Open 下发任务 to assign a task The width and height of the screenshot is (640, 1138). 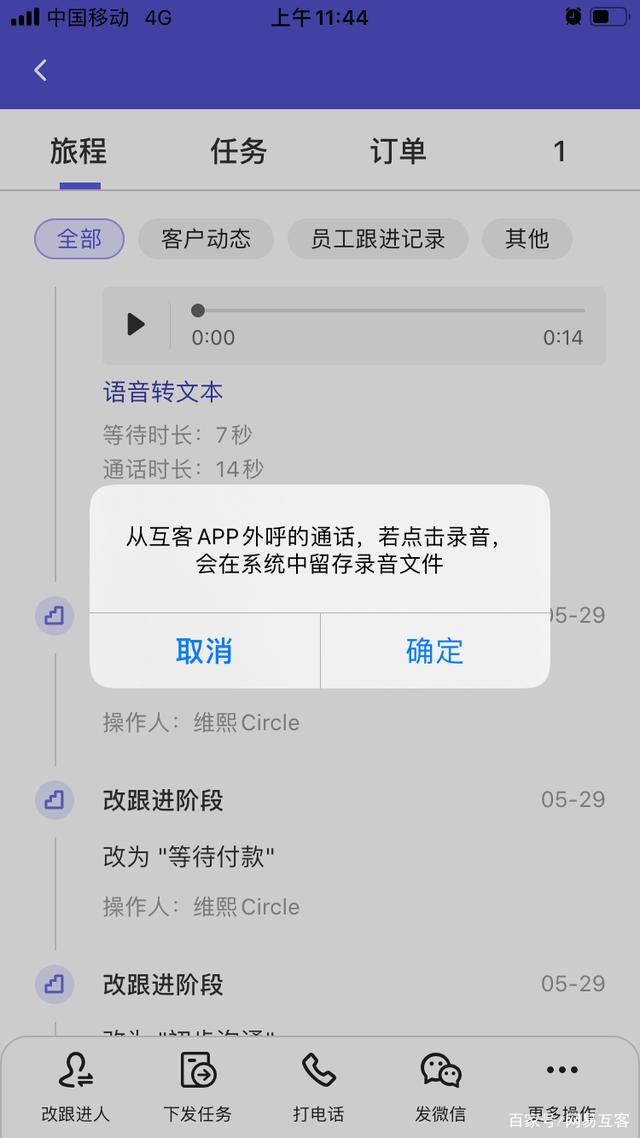click(x=198, y=1085)
